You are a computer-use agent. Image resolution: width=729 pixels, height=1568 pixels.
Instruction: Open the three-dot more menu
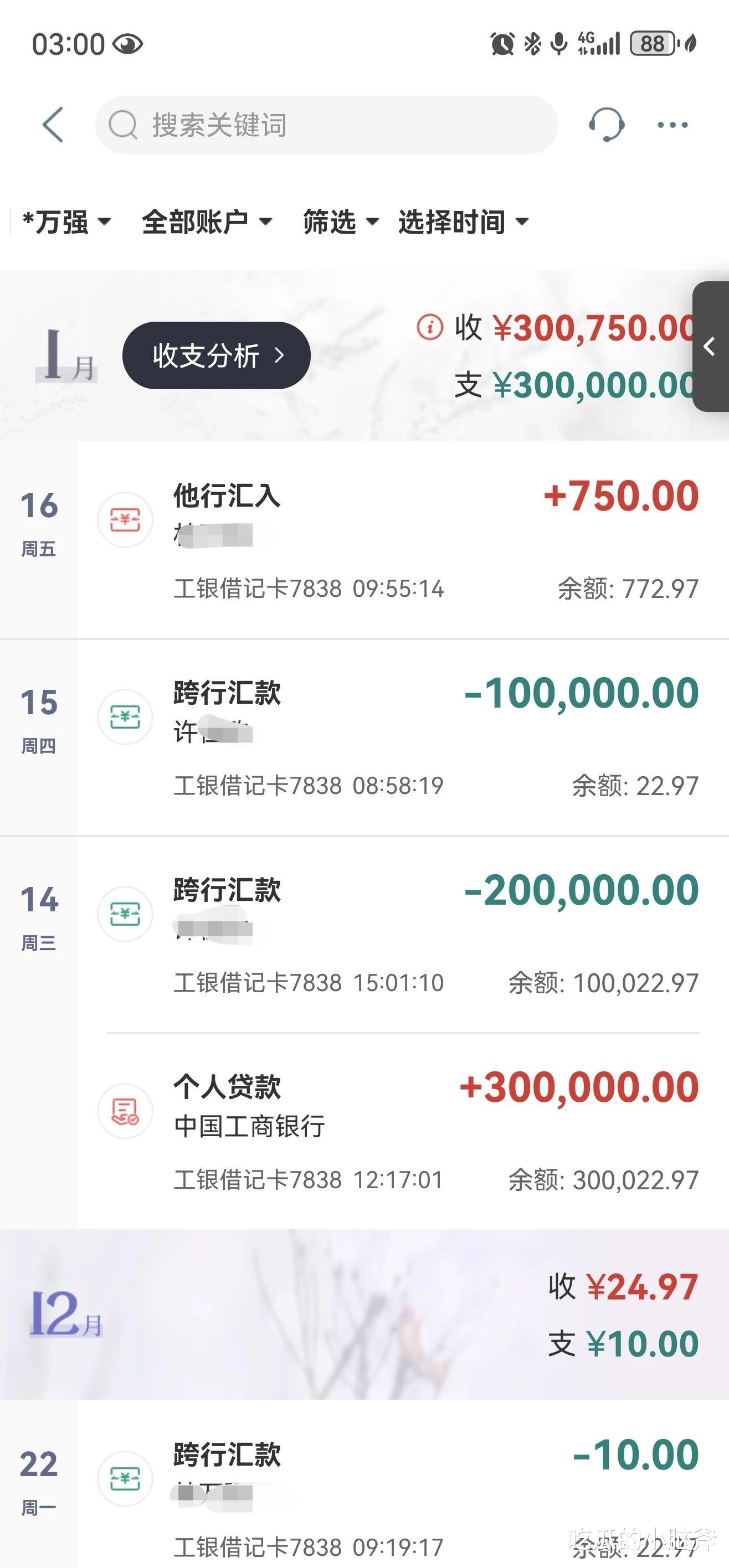(672, 125)
